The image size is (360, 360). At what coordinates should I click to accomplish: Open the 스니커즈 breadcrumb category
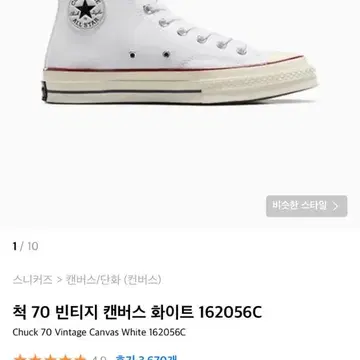click(x=33, y=279)
